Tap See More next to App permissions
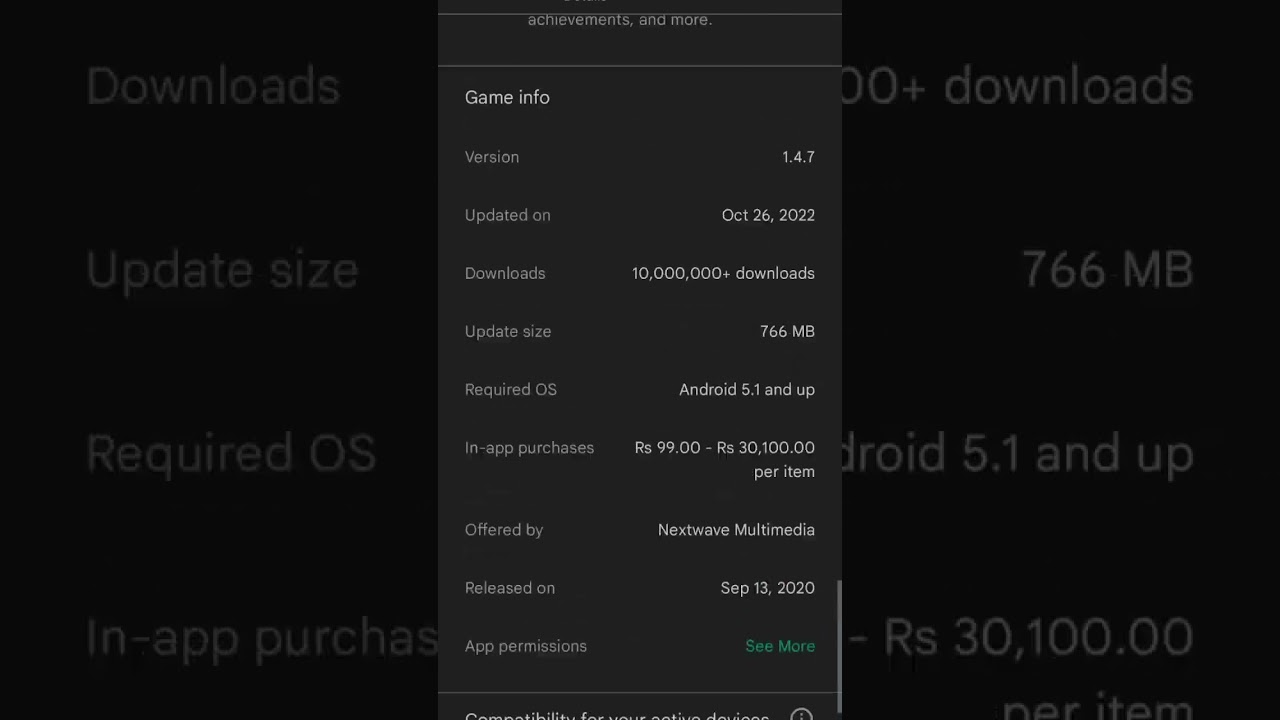1280x720 pixels. tap(779, 646)
